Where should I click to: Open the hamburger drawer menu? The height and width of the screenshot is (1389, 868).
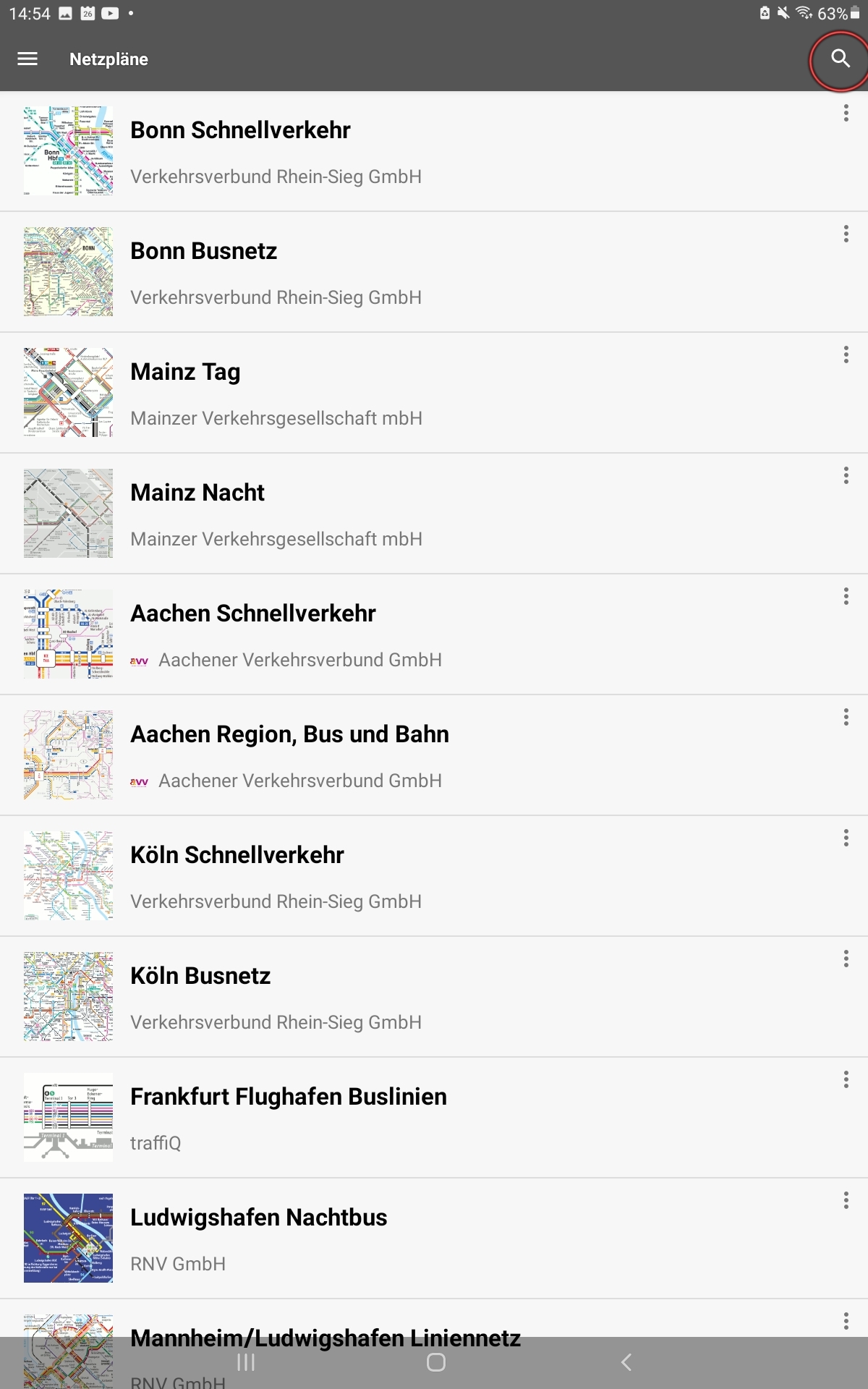[x=27, y=59]
